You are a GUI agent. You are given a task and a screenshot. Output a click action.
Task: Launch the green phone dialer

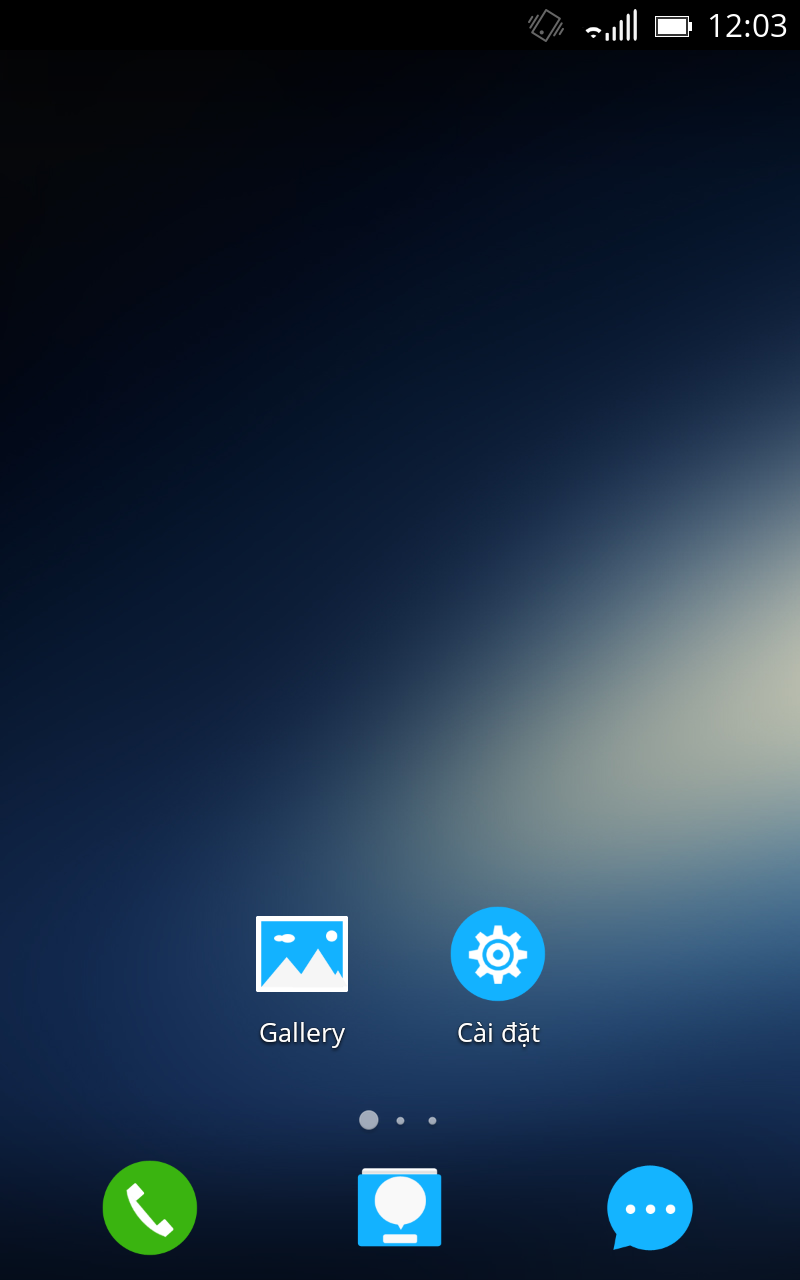click(x=150, y=1208)
